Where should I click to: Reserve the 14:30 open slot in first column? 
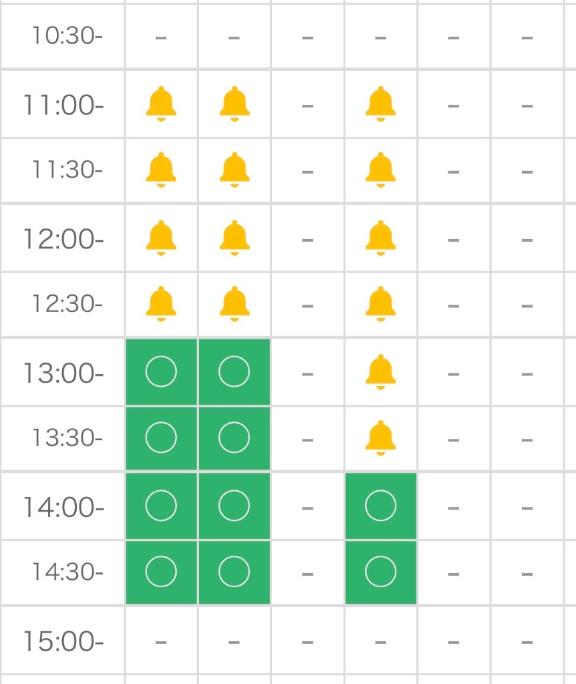[x=161, y=572]
